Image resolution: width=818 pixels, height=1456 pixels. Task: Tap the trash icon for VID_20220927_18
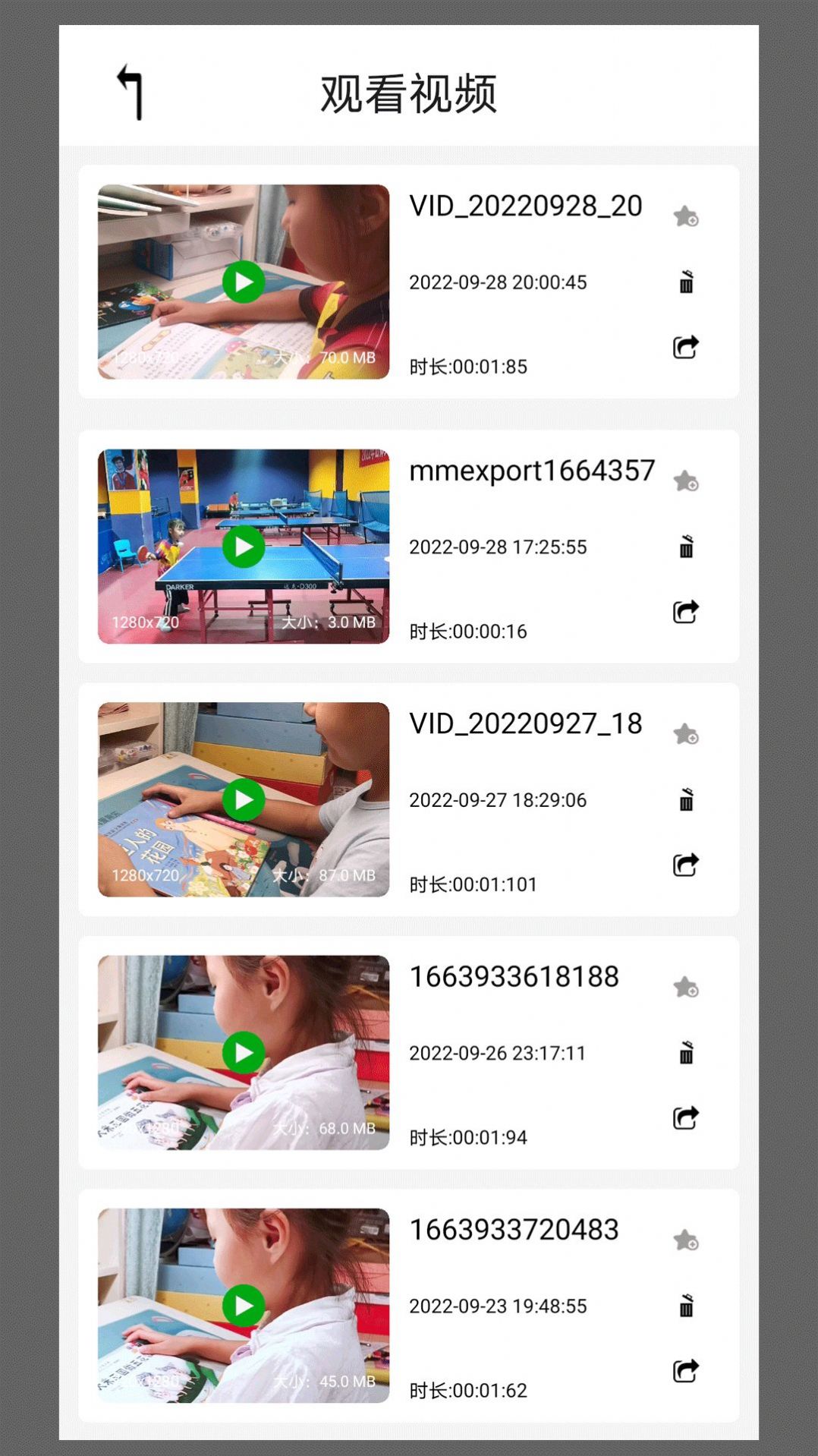(686, 799)
